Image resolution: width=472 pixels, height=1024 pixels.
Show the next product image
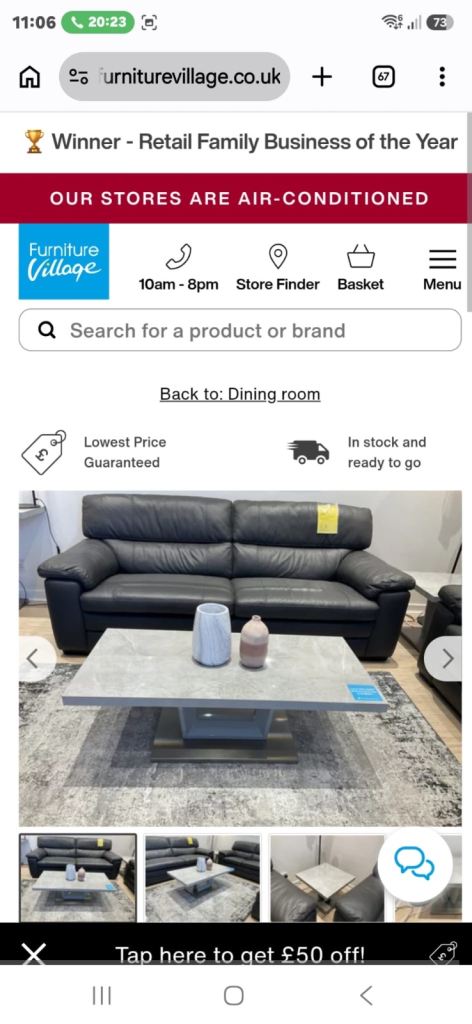tap(443, 659)
